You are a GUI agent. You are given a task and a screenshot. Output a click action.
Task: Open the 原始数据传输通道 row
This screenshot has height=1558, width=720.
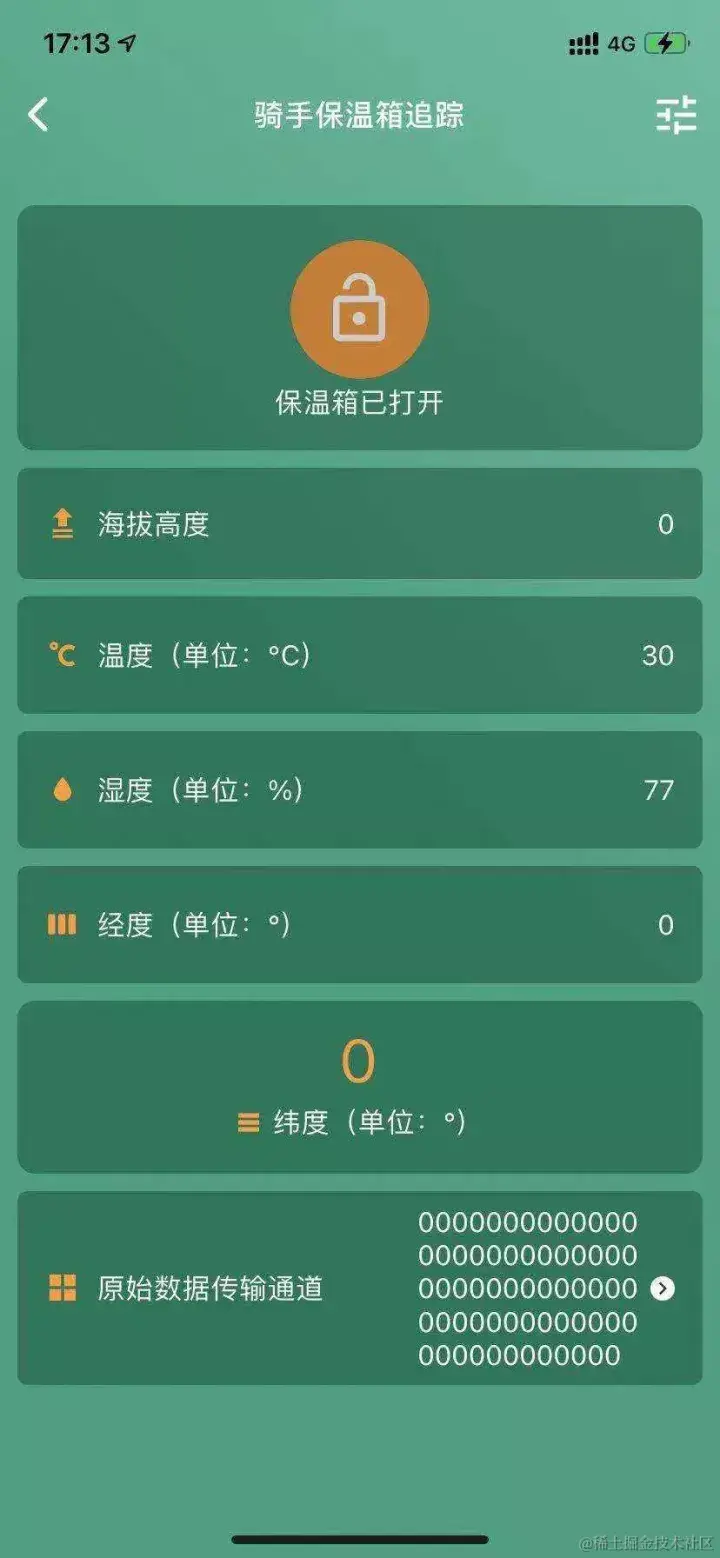click(360, 1288)
